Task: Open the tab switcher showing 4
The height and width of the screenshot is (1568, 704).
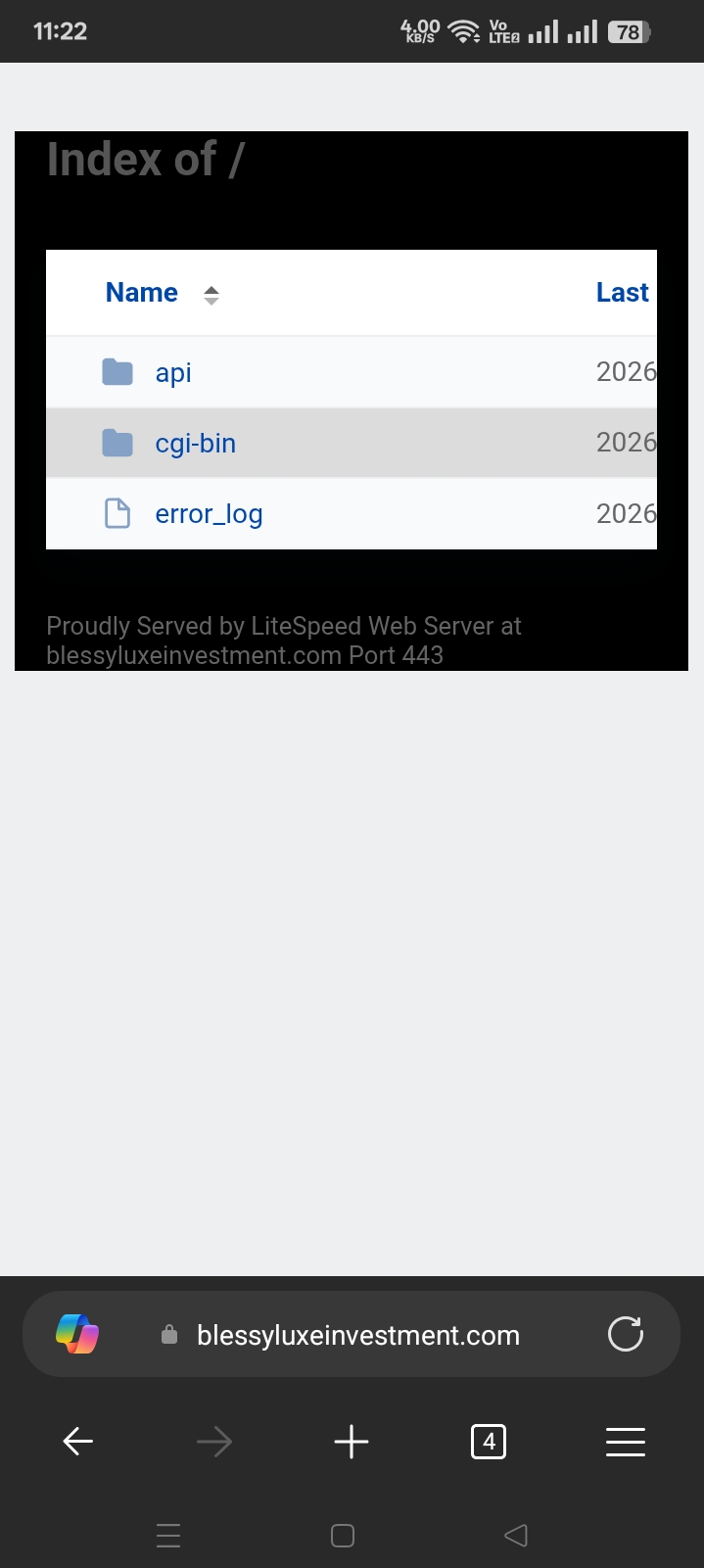Action: tap(489, 1442)
